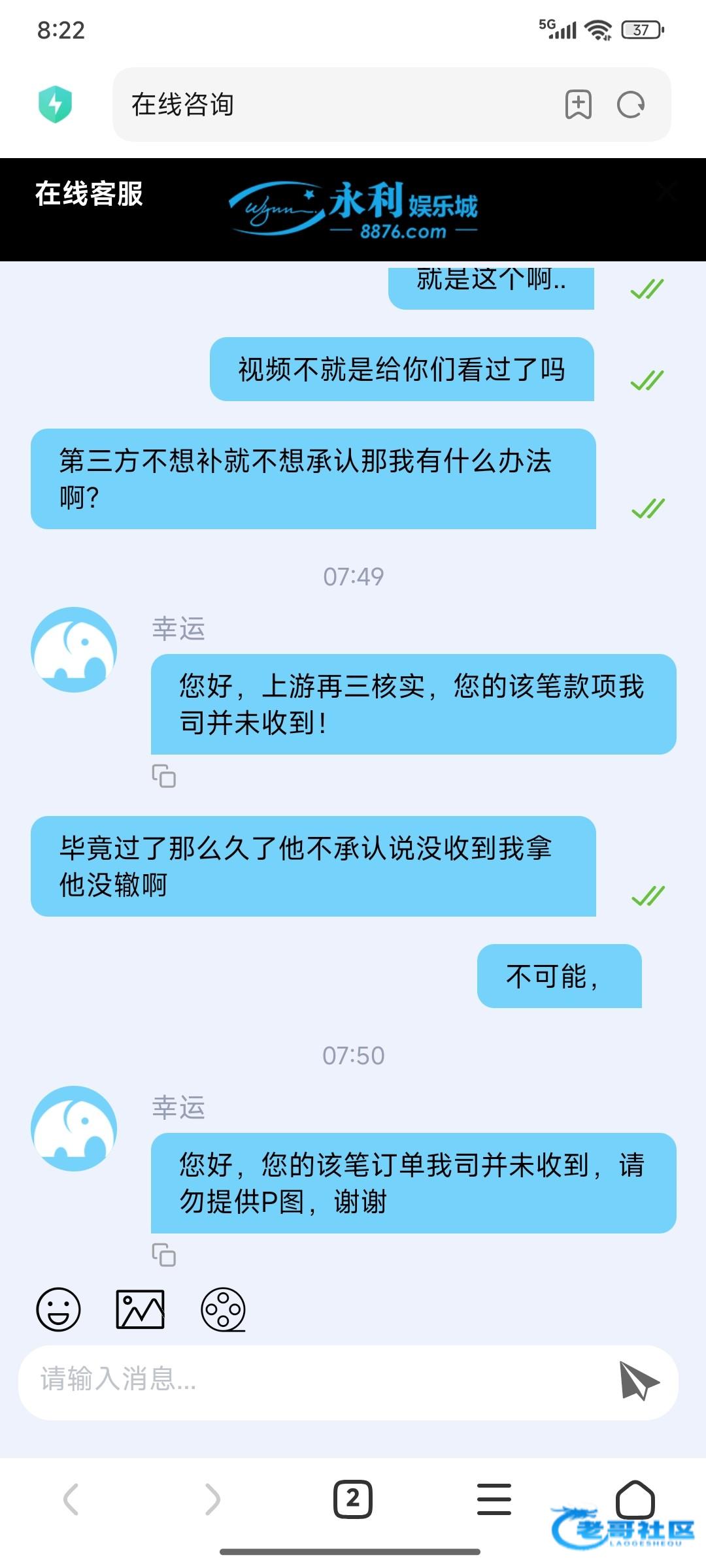Go forward to the next page
This screenshot has width=706, height=1568.
[x=212, y=1499]
